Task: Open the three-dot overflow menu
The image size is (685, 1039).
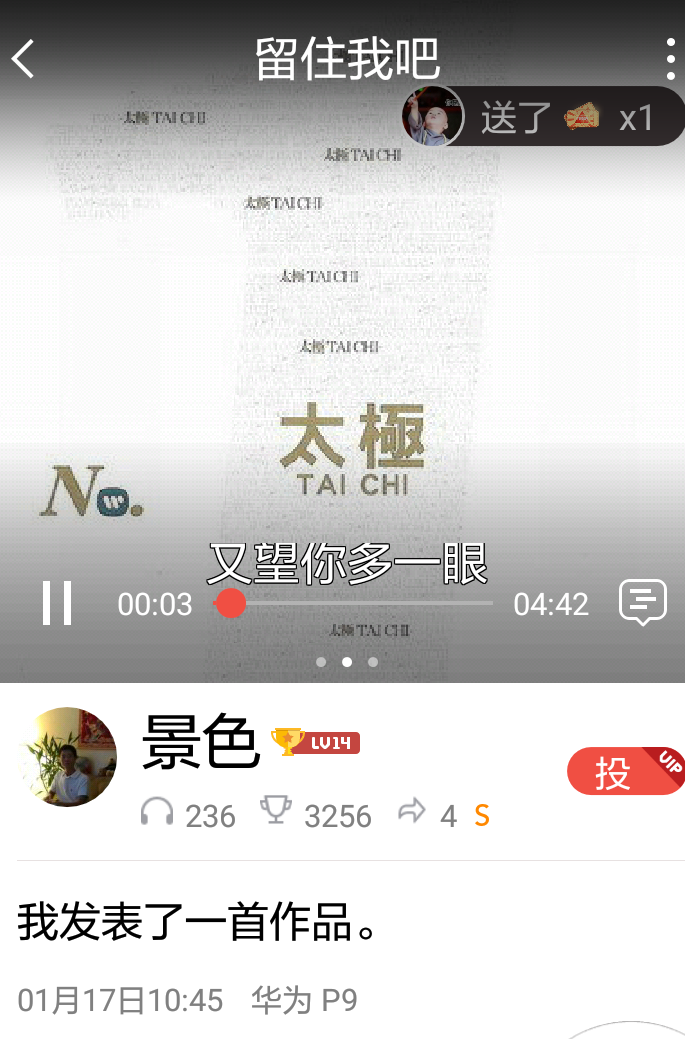Action: pos(670,60)
